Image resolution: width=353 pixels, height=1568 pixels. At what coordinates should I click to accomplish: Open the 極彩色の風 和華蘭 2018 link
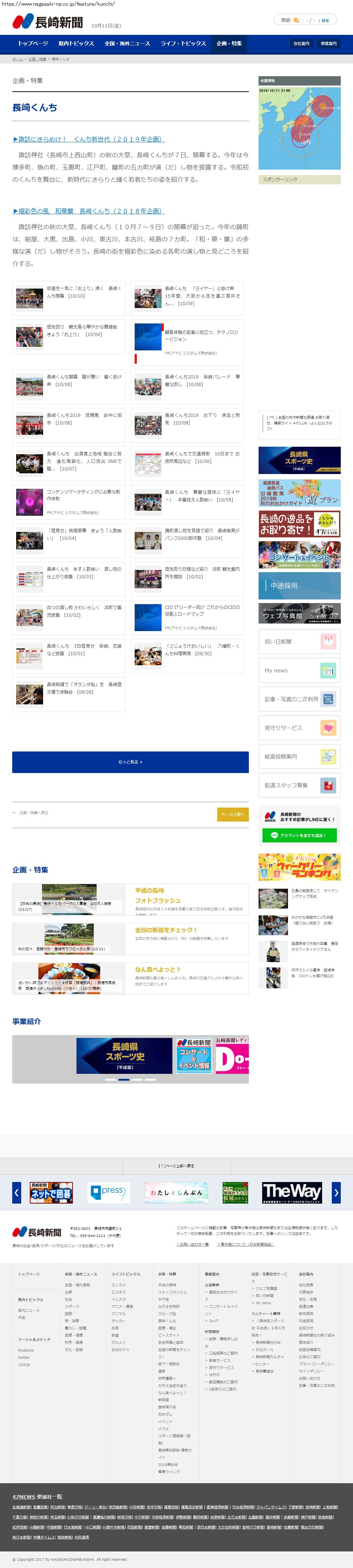(88, 211)
